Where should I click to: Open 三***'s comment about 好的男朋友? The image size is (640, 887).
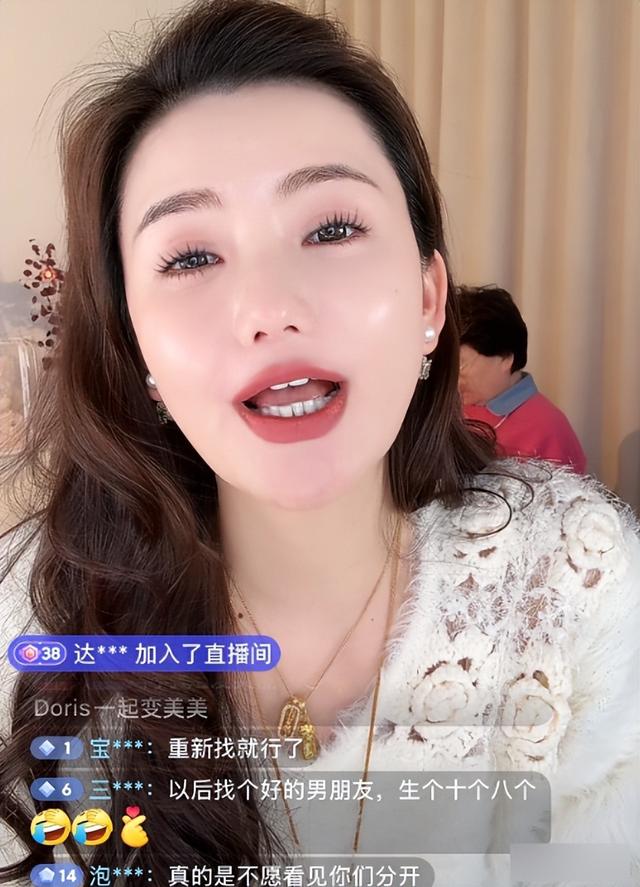289,810
